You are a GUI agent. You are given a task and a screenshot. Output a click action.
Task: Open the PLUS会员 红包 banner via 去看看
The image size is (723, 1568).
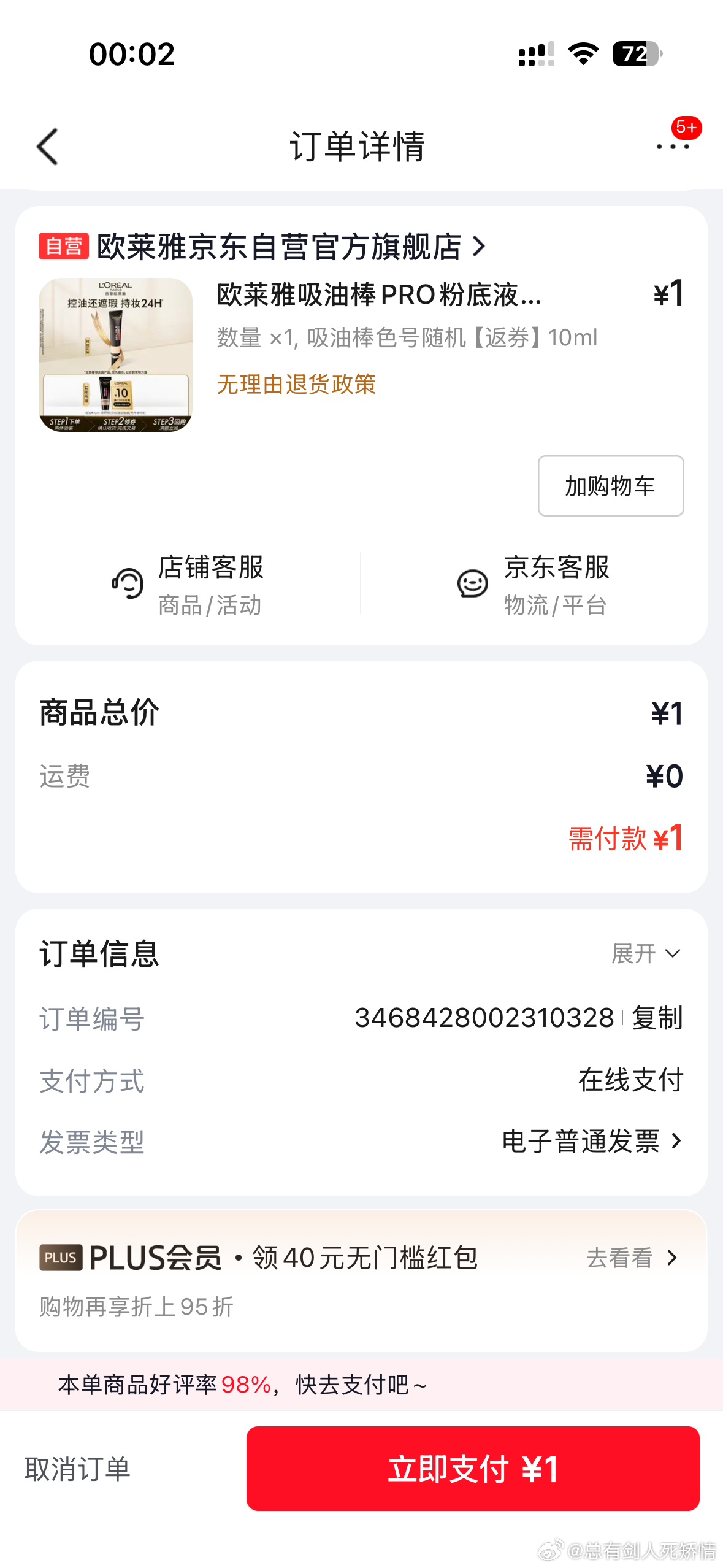click(632, 1258)
